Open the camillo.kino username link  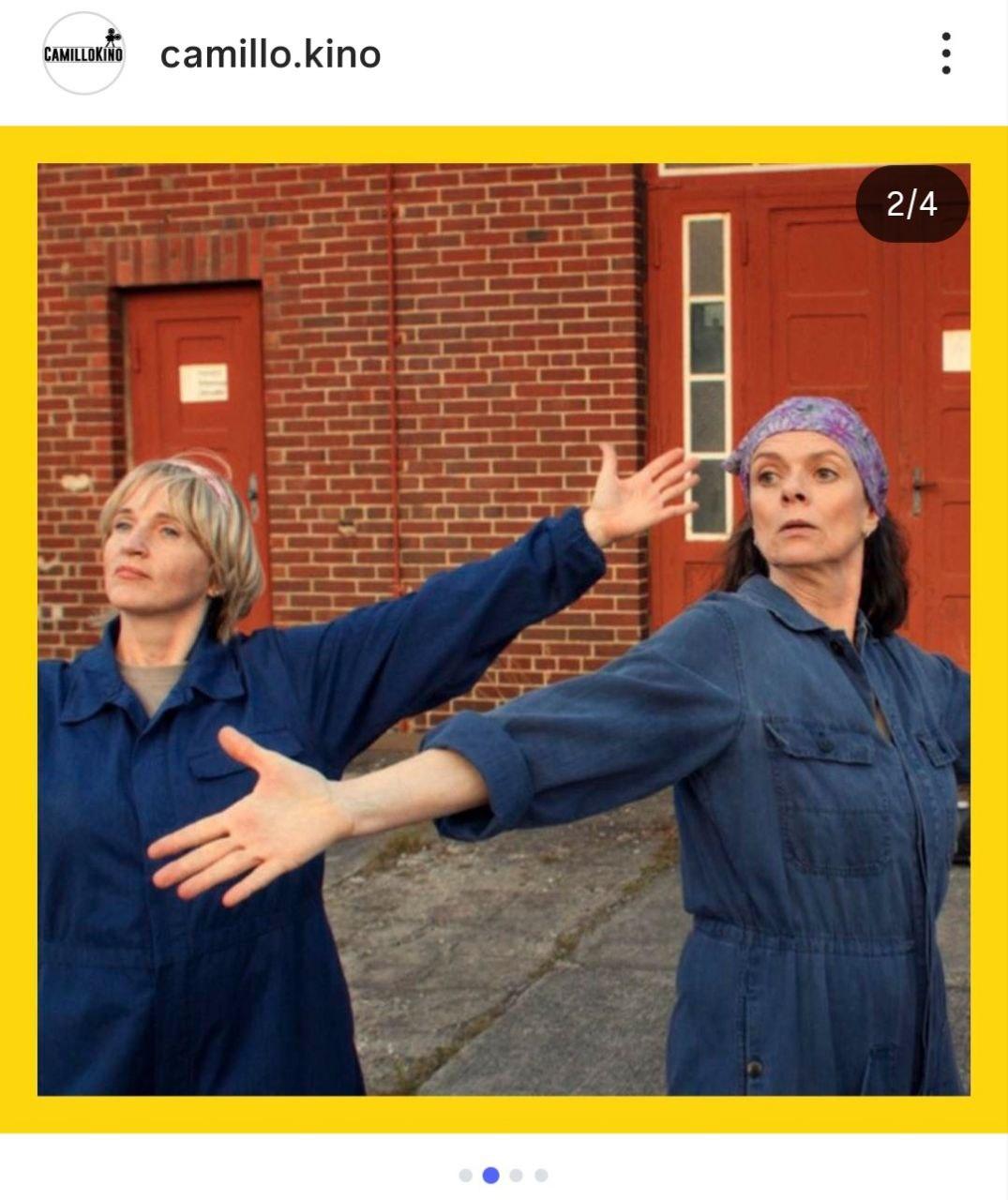270,54
